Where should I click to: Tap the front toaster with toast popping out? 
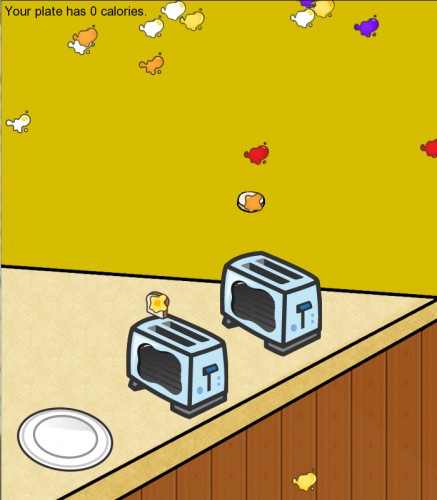pos(177,367)
